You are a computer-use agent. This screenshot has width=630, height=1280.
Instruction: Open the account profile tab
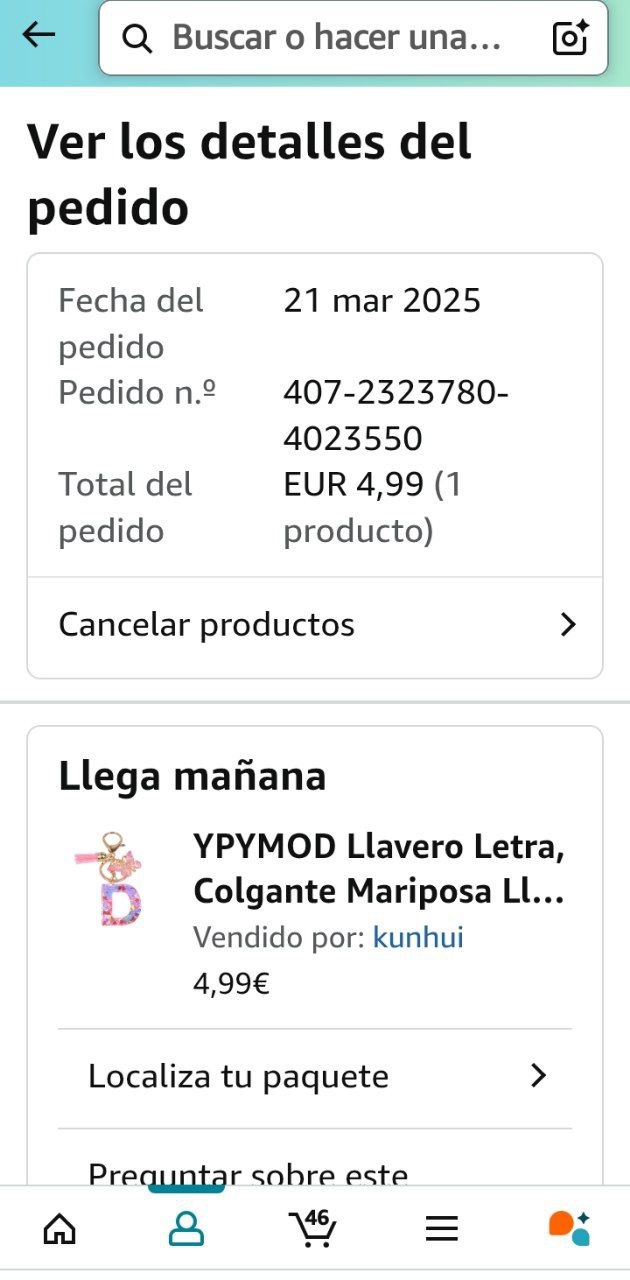tap(186, 1228)
